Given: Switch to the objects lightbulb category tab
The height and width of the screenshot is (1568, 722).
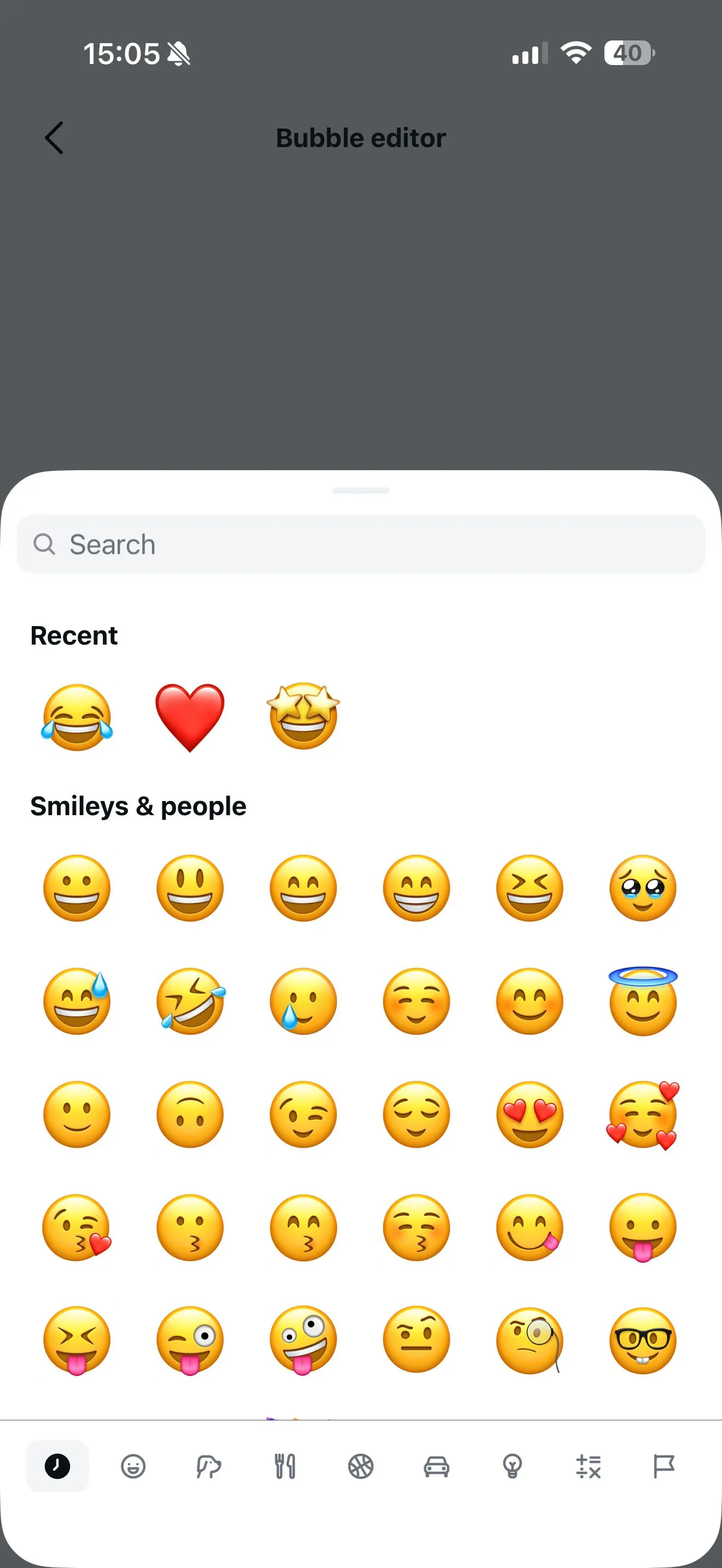Looking at the screenshot, I should 512,1466.
